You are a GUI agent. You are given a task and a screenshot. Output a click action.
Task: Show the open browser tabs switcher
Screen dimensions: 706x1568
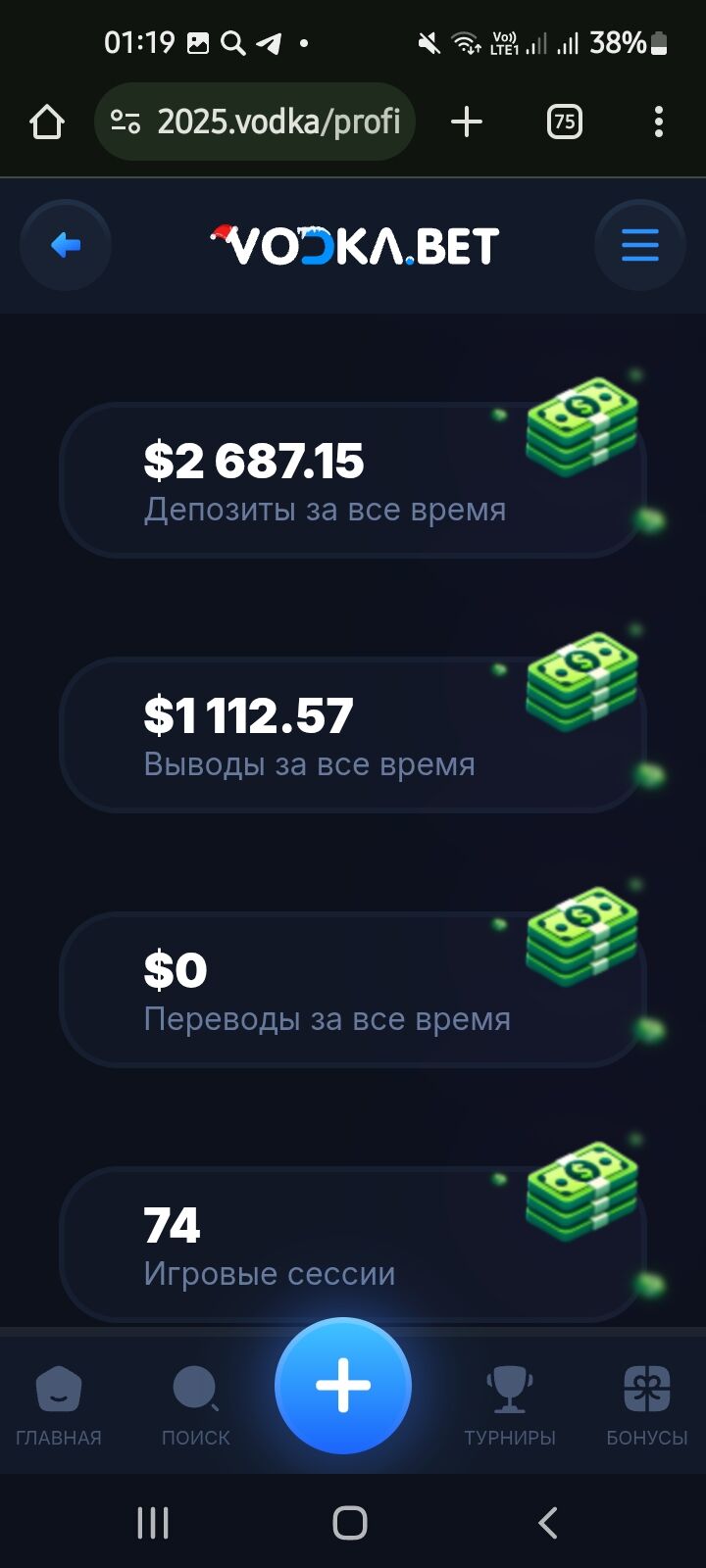click(x=564, y=122)
